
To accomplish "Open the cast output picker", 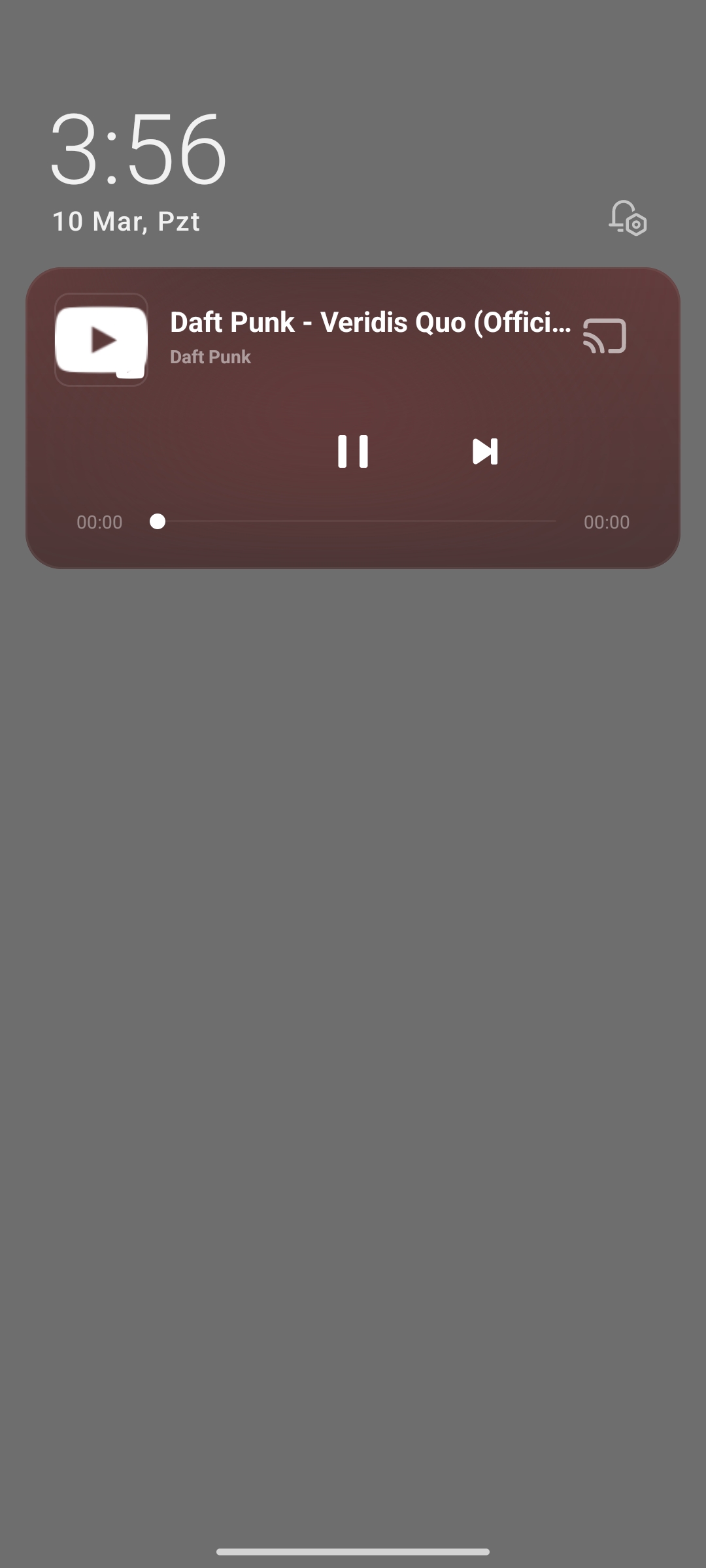I will (605, 336).
